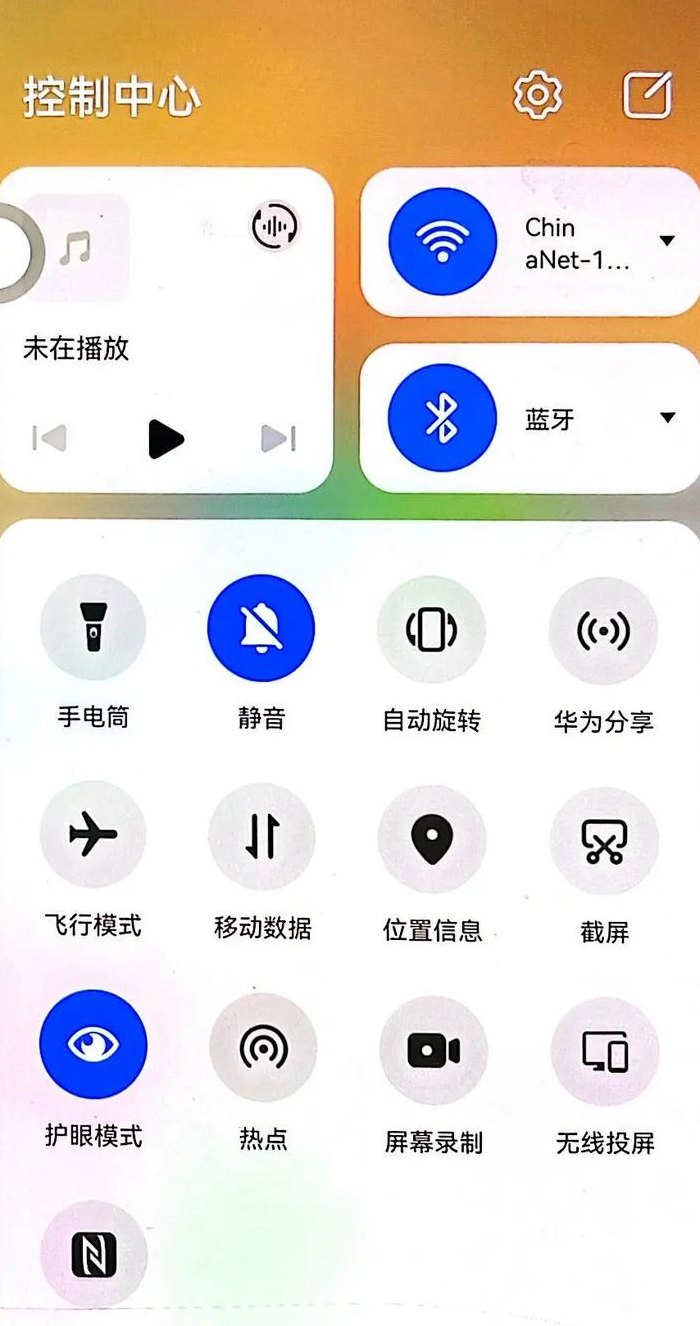This screenshot has width=700, height=1326.
Task: Expand the Wi-Fi network list arrow
Action: [x=668, y=241]
